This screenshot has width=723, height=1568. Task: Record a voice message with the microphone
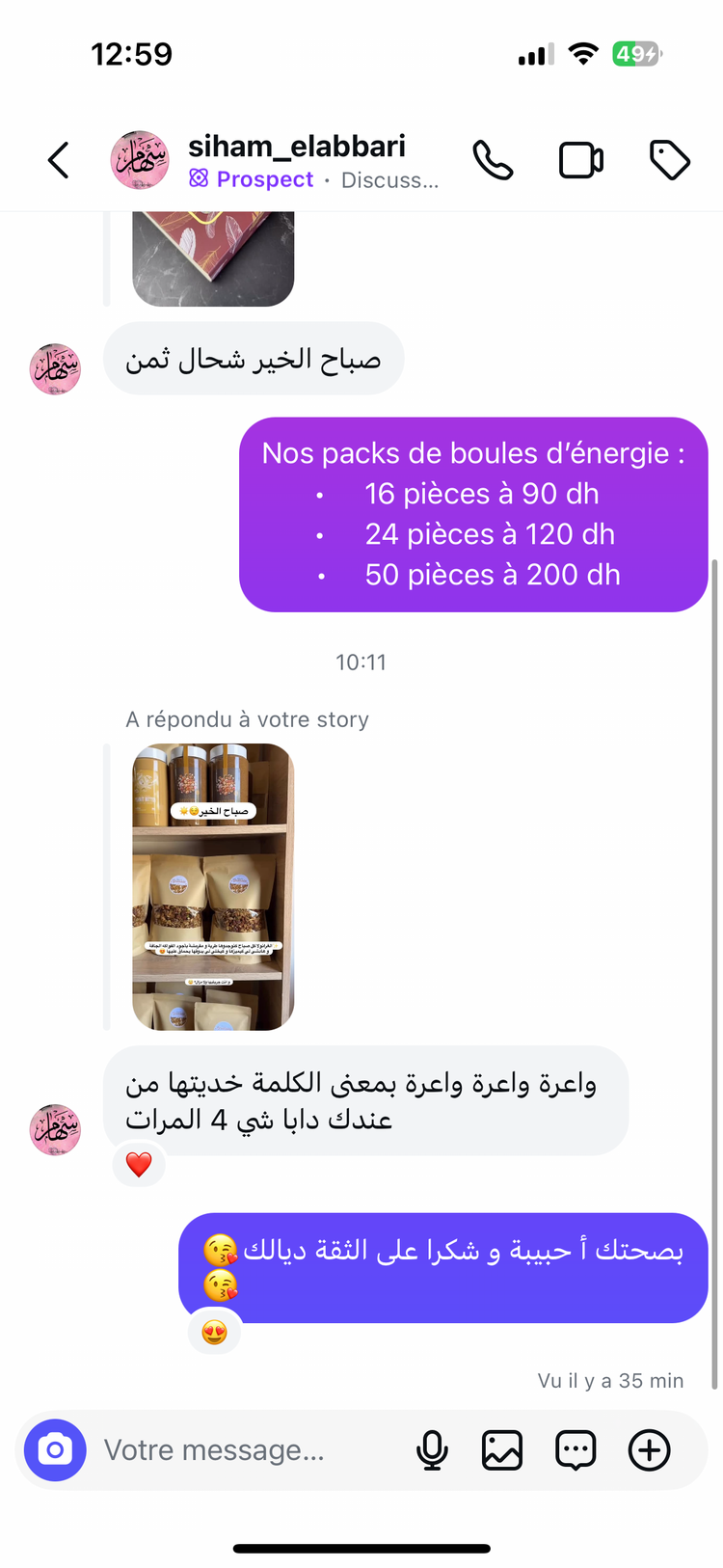click(432, 1449)
